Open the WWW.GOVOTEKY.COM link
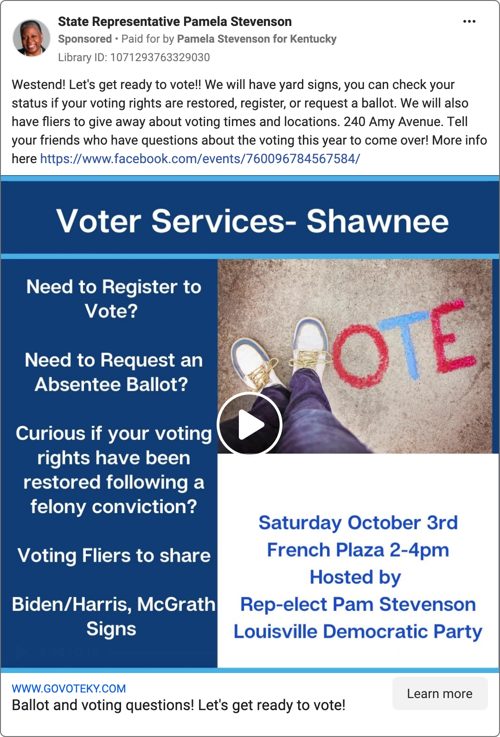Screen dimensions: 500x737 click(69, 689)
